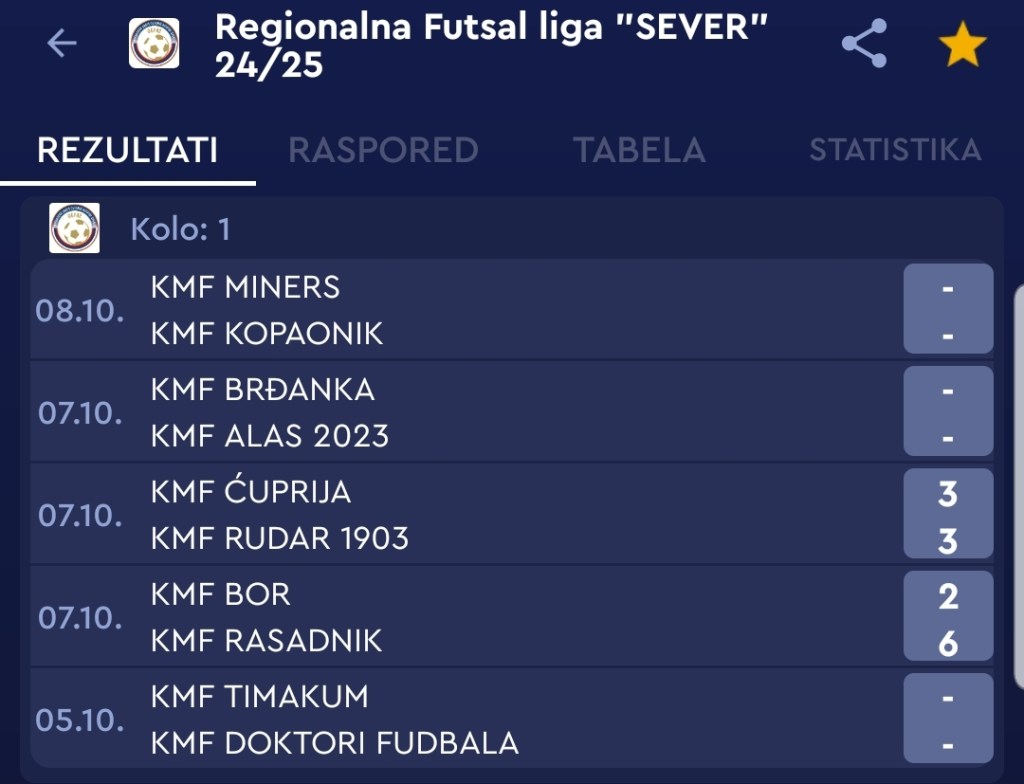Go back using the arrow icon
This screenshot has height=784, width=1024.
pos(62,43)
